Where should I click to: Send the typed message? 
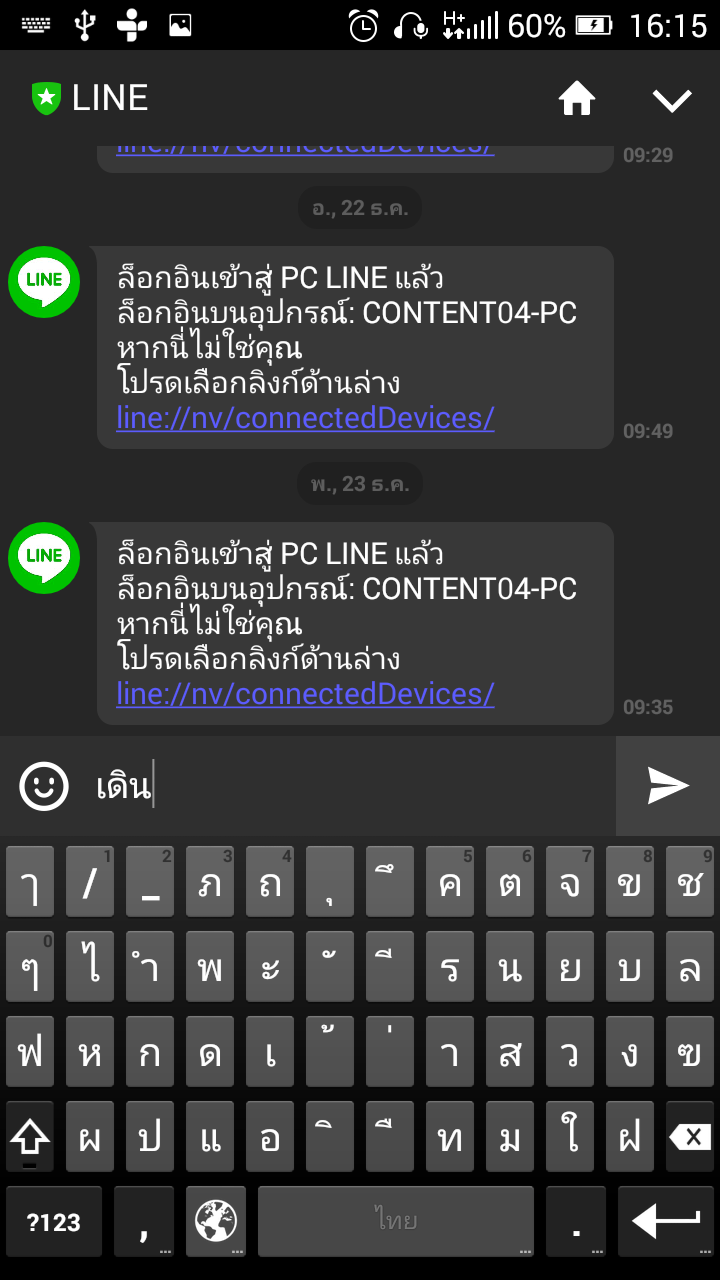click(x=667, y=786)
